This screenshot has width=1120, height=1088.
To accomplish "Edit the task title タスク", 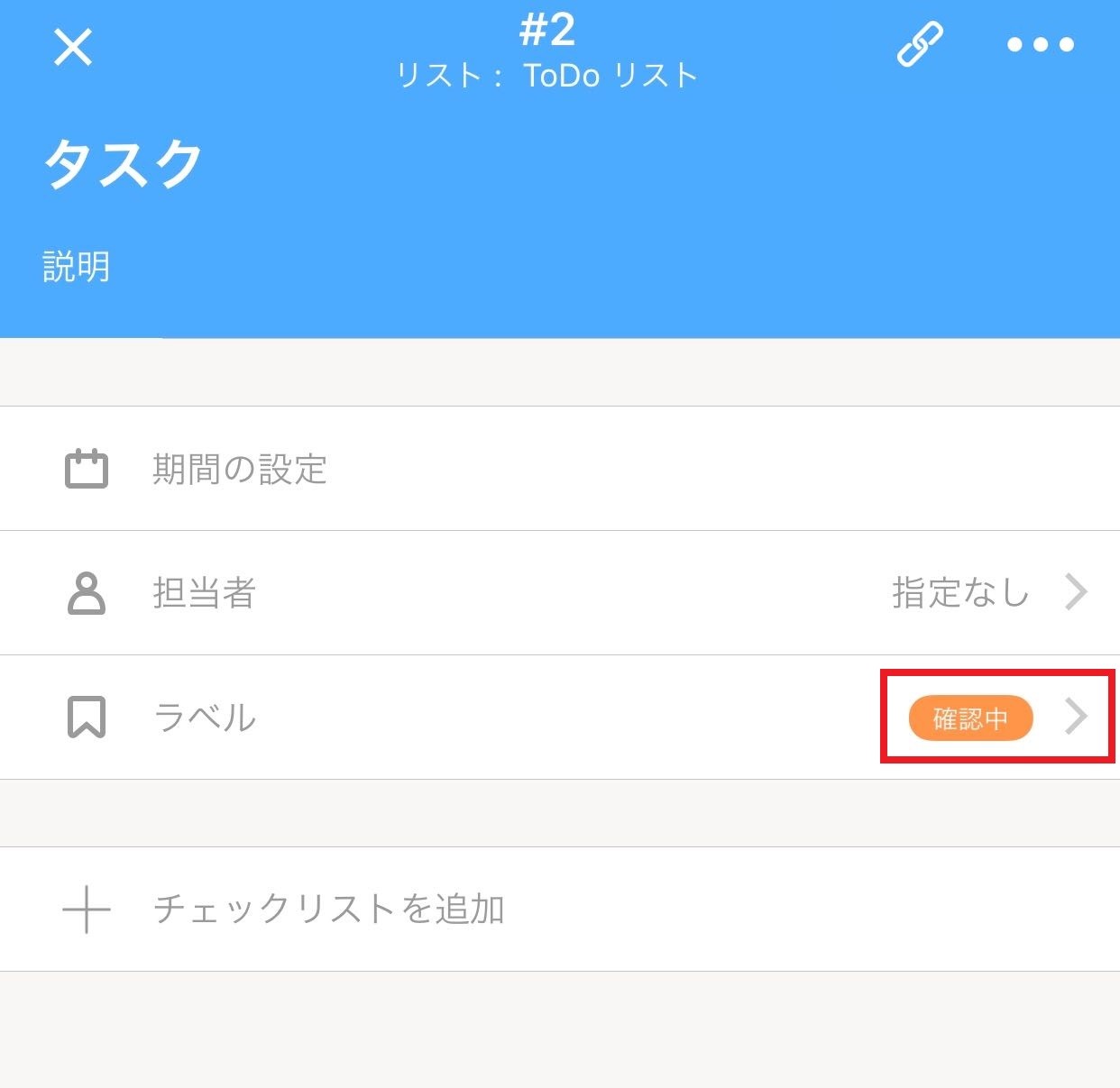I will click(x=124, y=165).
